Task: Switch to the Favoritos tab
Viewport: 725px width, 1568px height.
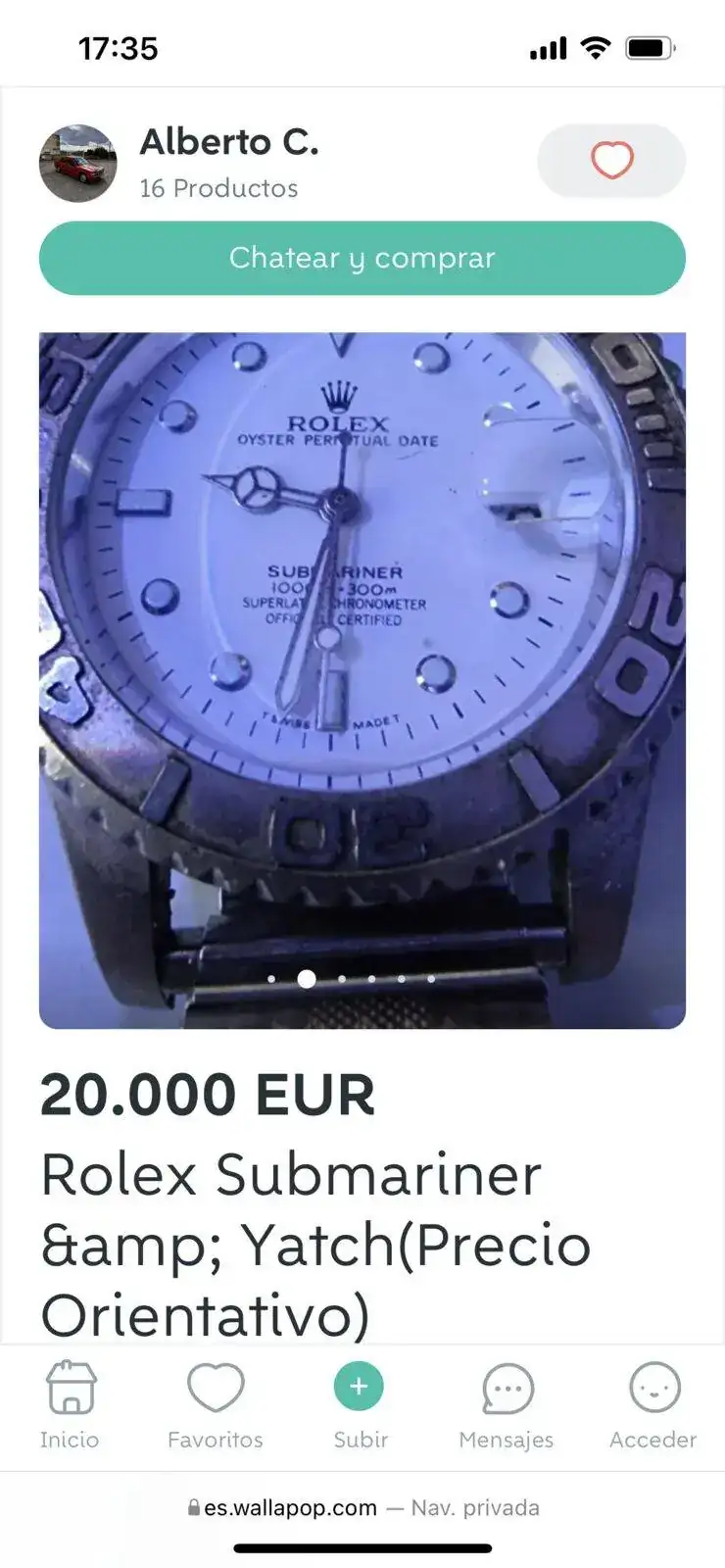Action: (216, 1404)
